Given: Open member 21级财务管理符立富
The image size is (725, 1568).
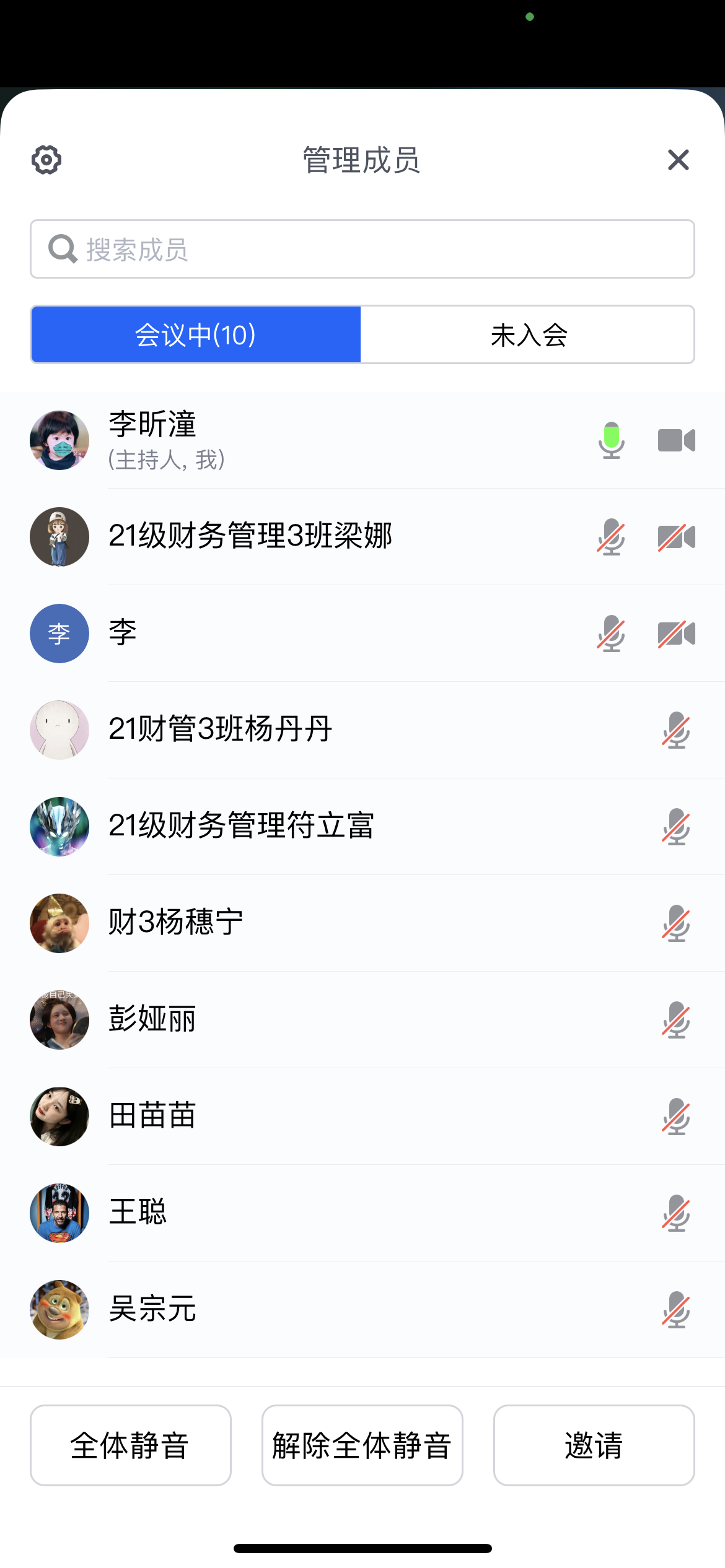Looking at the screenshot, I should 310,827.
